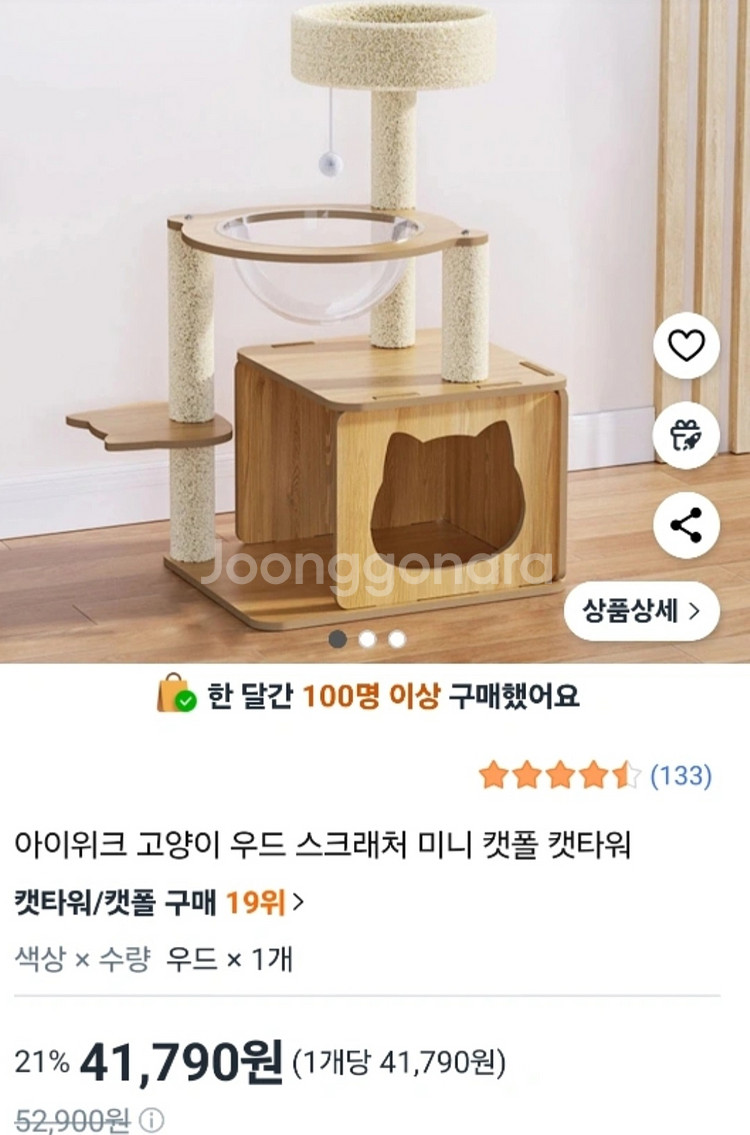Share the product using the share icon
The height and width of the screenshot is (1135, 750).
[686, 522]
